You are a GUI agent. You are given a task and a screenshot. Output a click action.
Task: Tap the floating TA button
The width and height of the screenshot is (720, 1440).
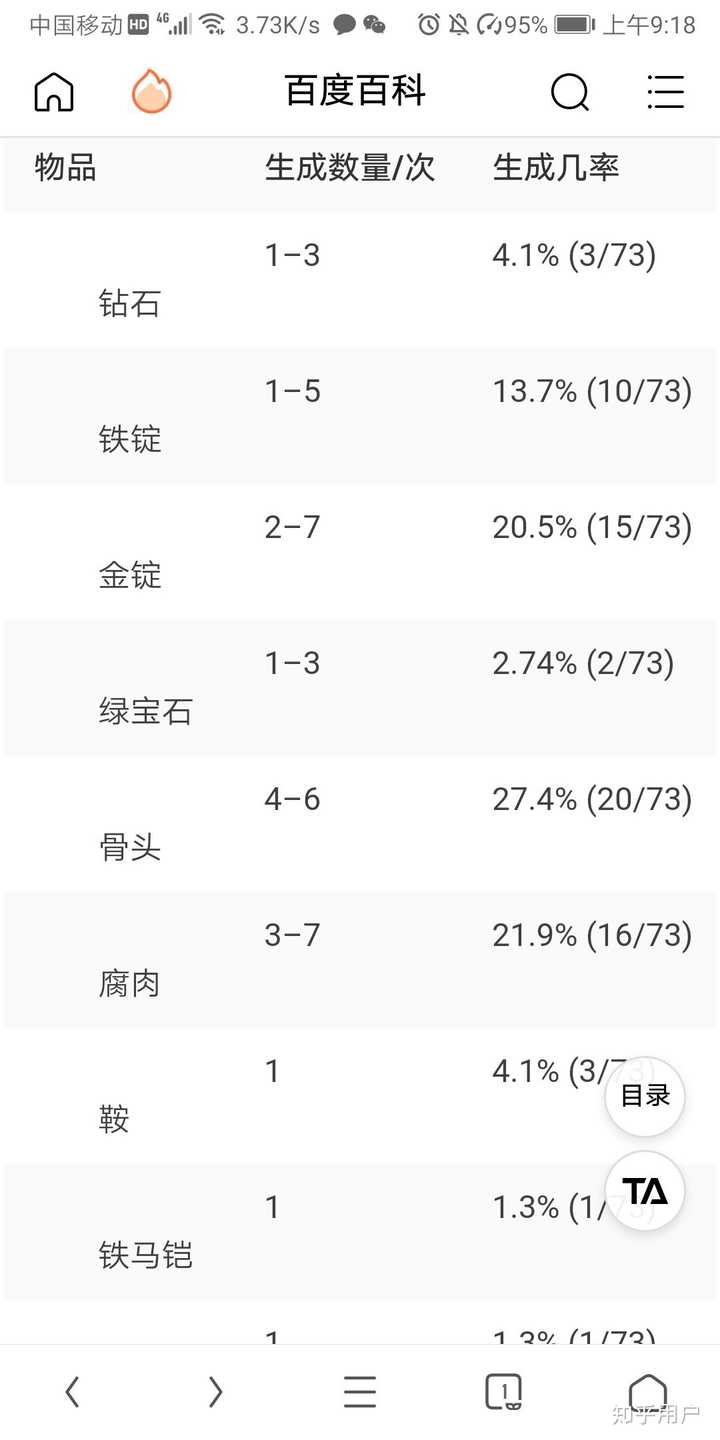(645, 1191)
